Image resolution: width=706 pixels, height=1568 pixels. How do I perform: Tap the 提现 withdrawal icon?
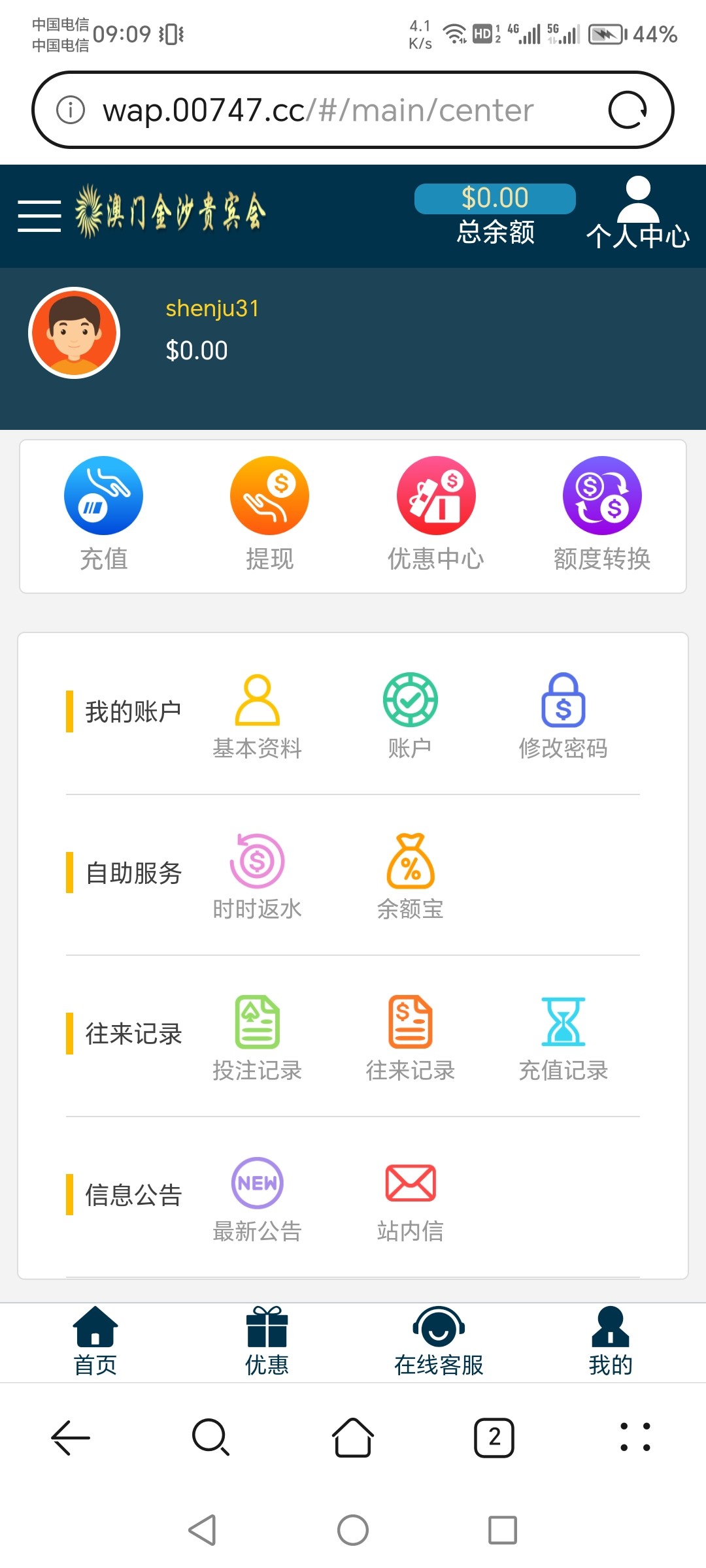pos(270,495)
